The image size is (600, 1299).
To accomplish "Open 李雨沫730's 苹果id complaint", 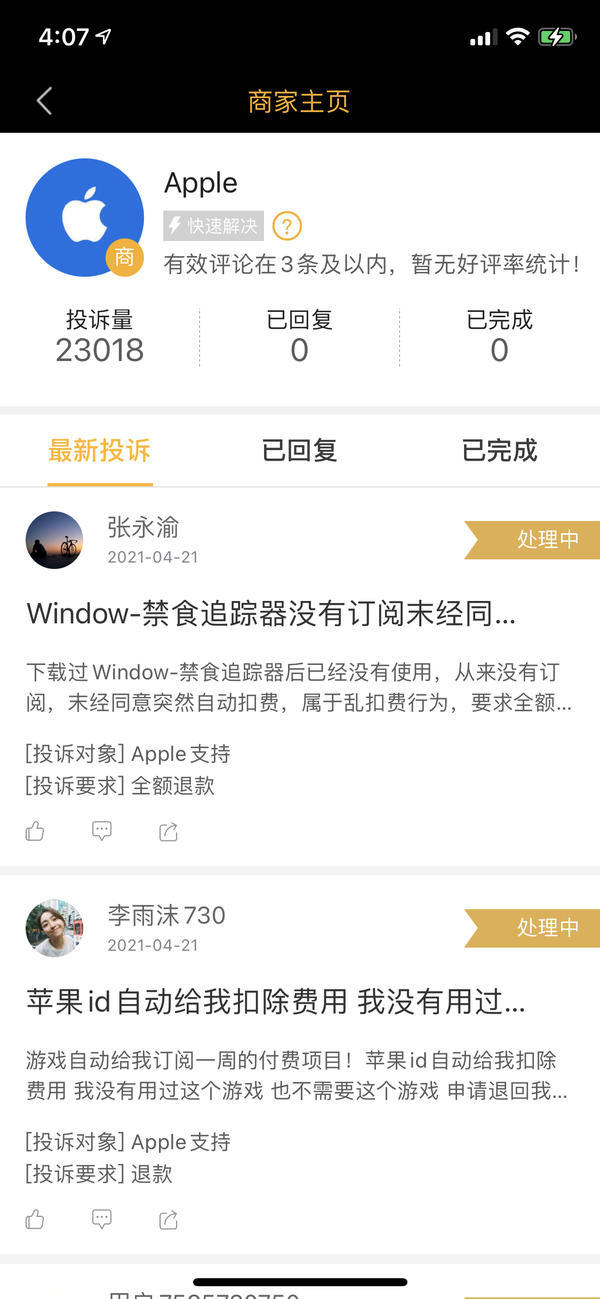I will pos(276,1001).
